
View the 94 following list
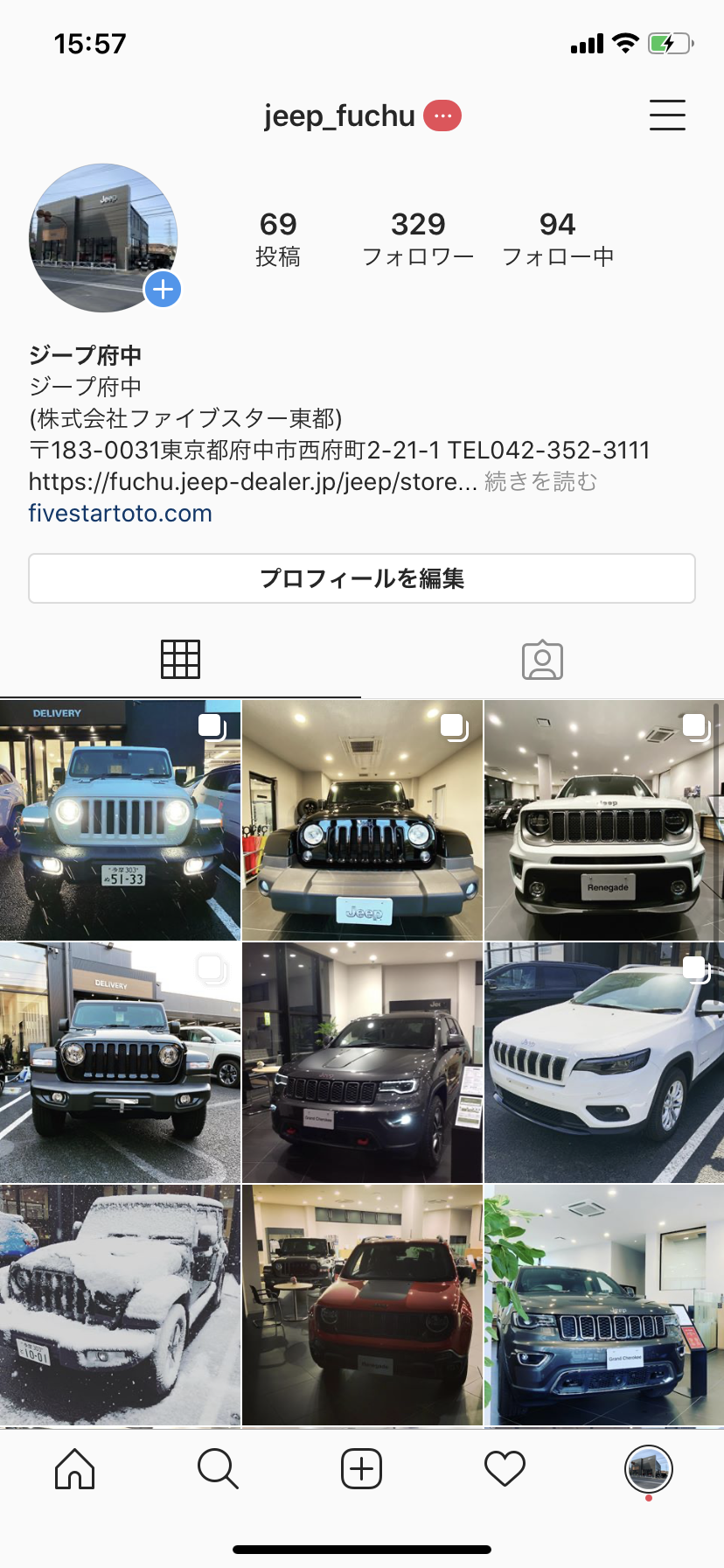click(559, 238)
